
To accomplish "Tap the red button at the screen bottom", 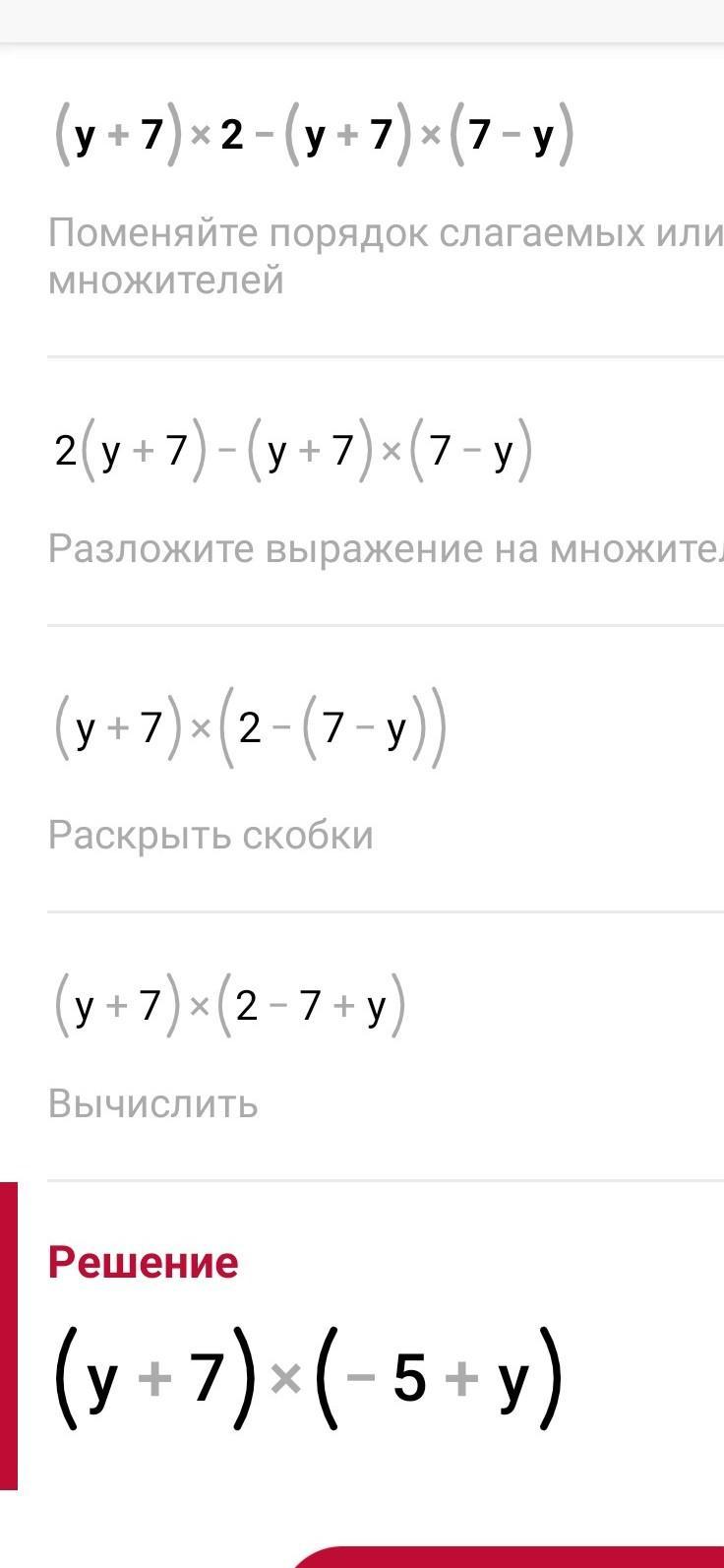I will click(x=509, y=1558).
